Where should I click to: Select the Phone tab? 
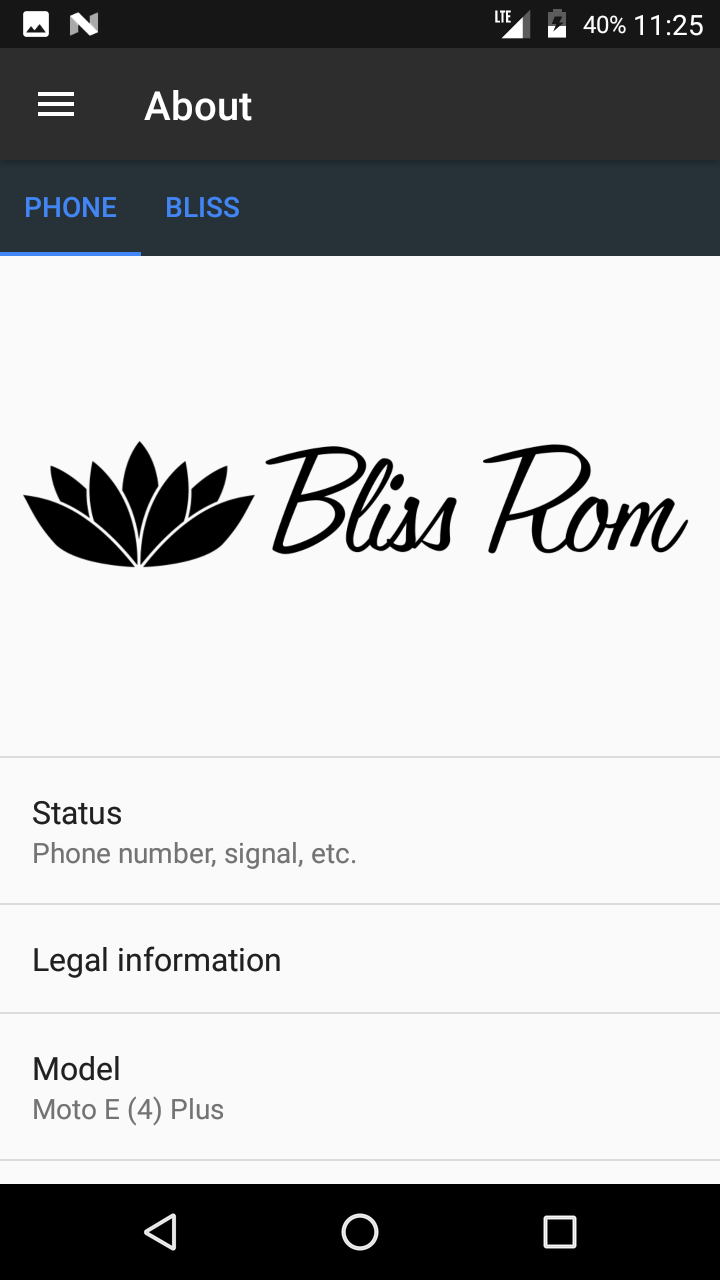[70, 207]
